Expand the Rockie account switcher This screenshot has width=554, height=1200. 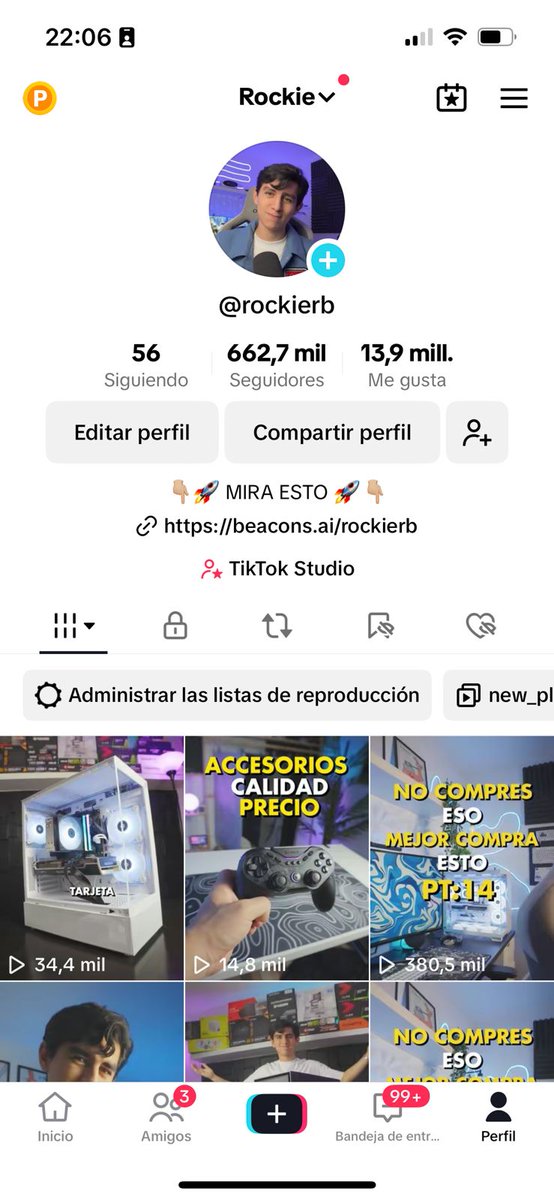pos(287,97)
